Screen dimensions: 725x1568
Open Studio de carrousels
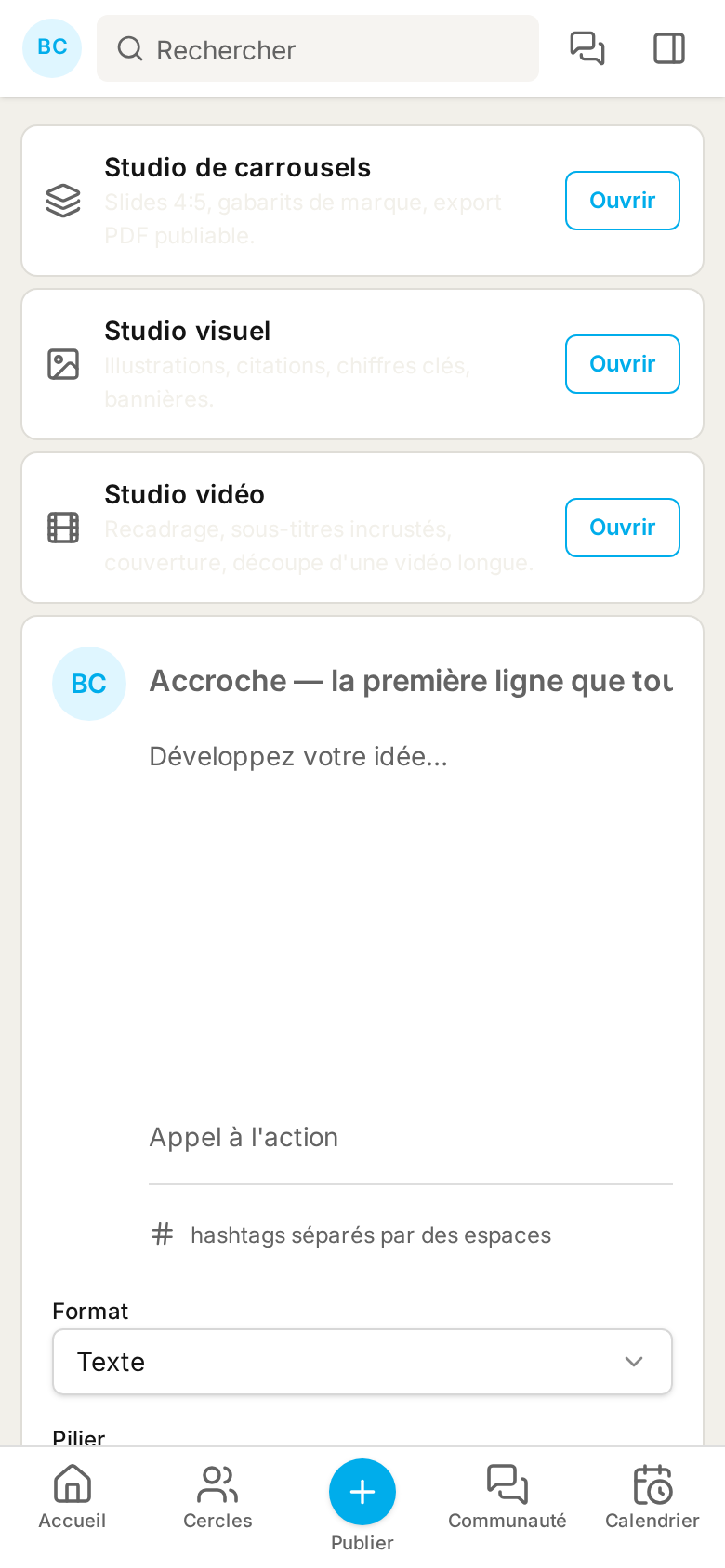point(623,201)
